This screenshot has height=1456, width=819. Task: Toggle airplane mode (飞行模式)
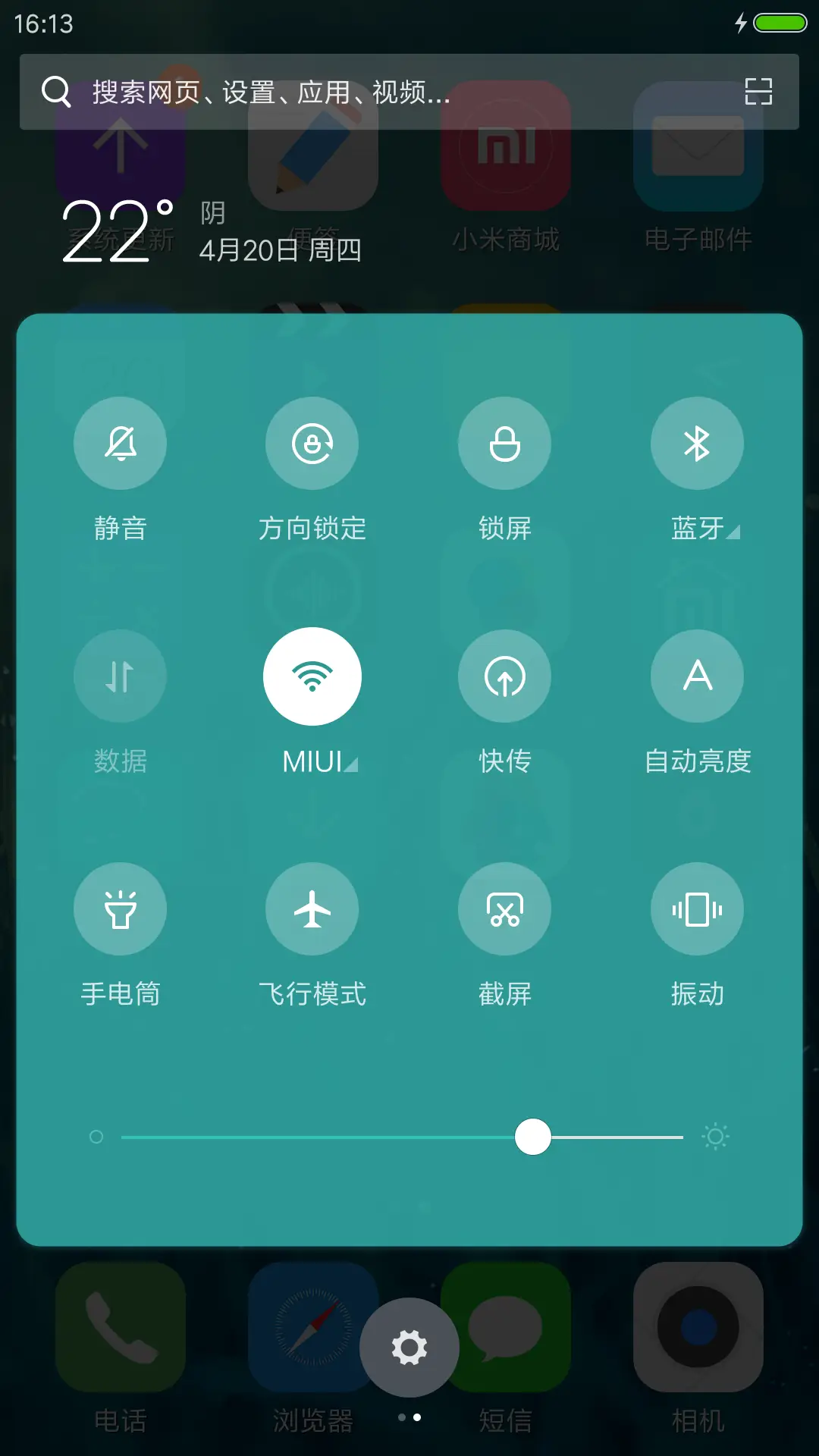click(312, 908)
